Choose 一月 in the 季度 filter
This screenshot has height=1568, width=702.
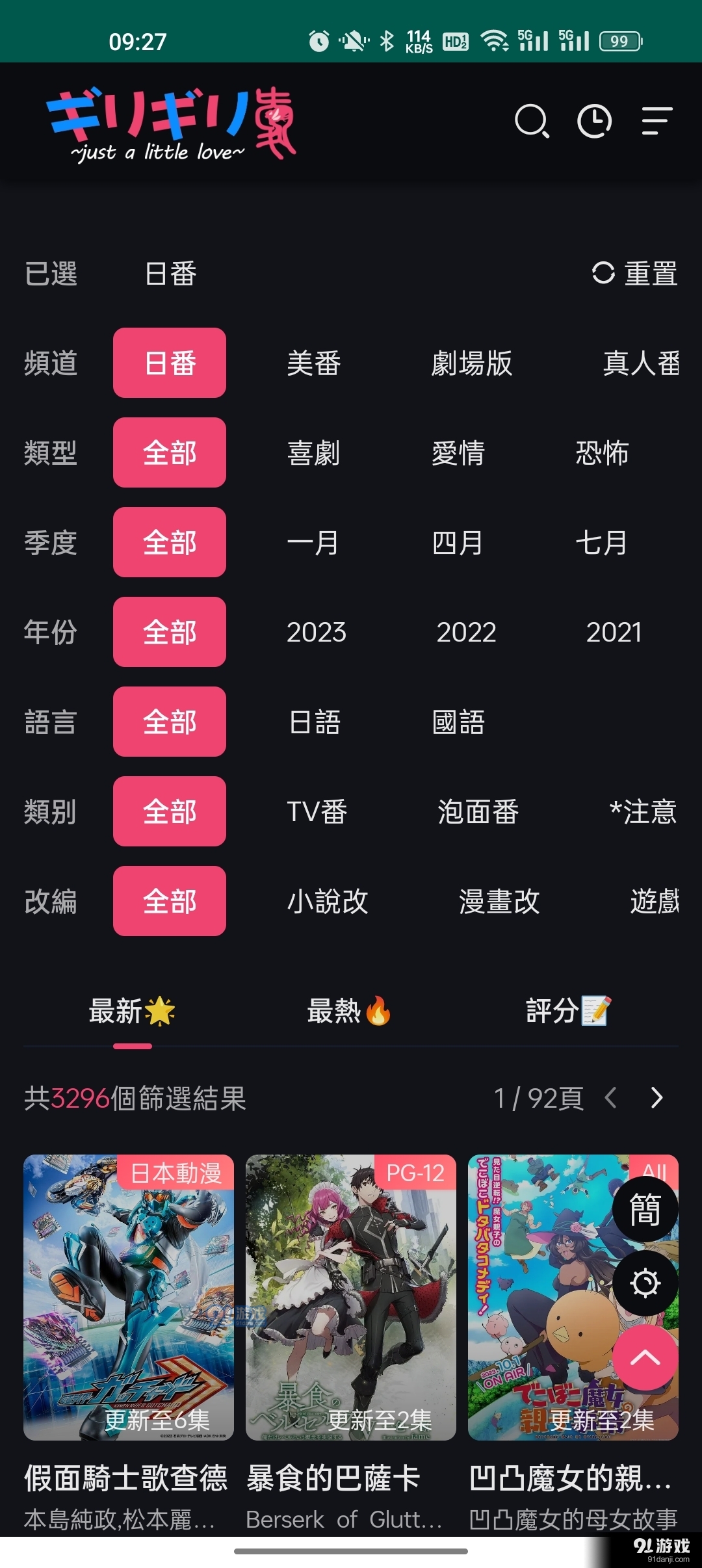click(x=314, y=543)
